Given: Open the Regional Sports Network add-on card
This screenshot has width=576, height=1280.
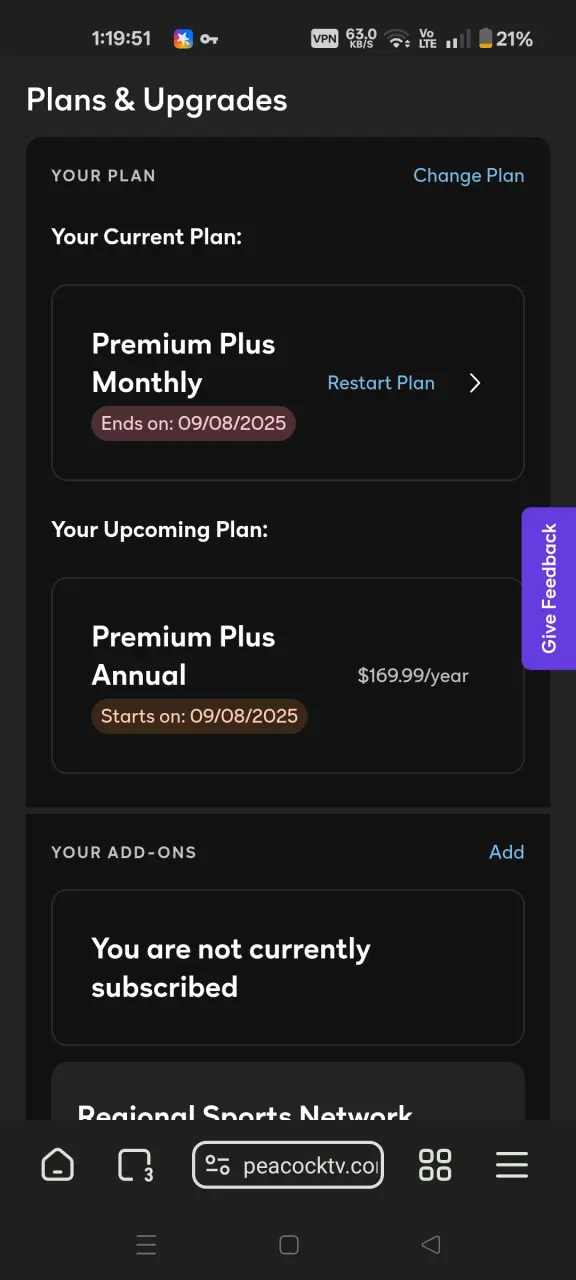Looking at the screenshot, I should click(x=288, y=1092).
